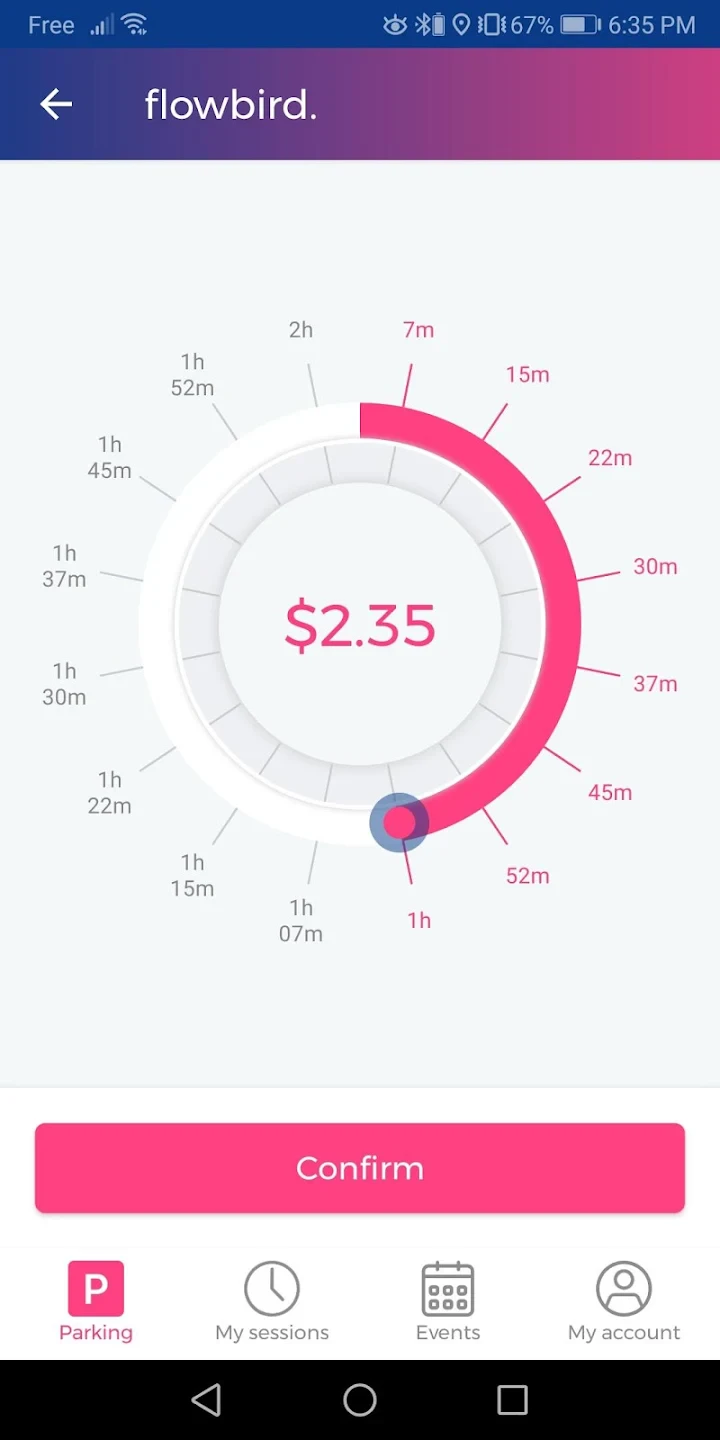Go to the My account tab
Viewport: 720px width, 1440px height.
pyautogui.click(x=624, y=1302)
